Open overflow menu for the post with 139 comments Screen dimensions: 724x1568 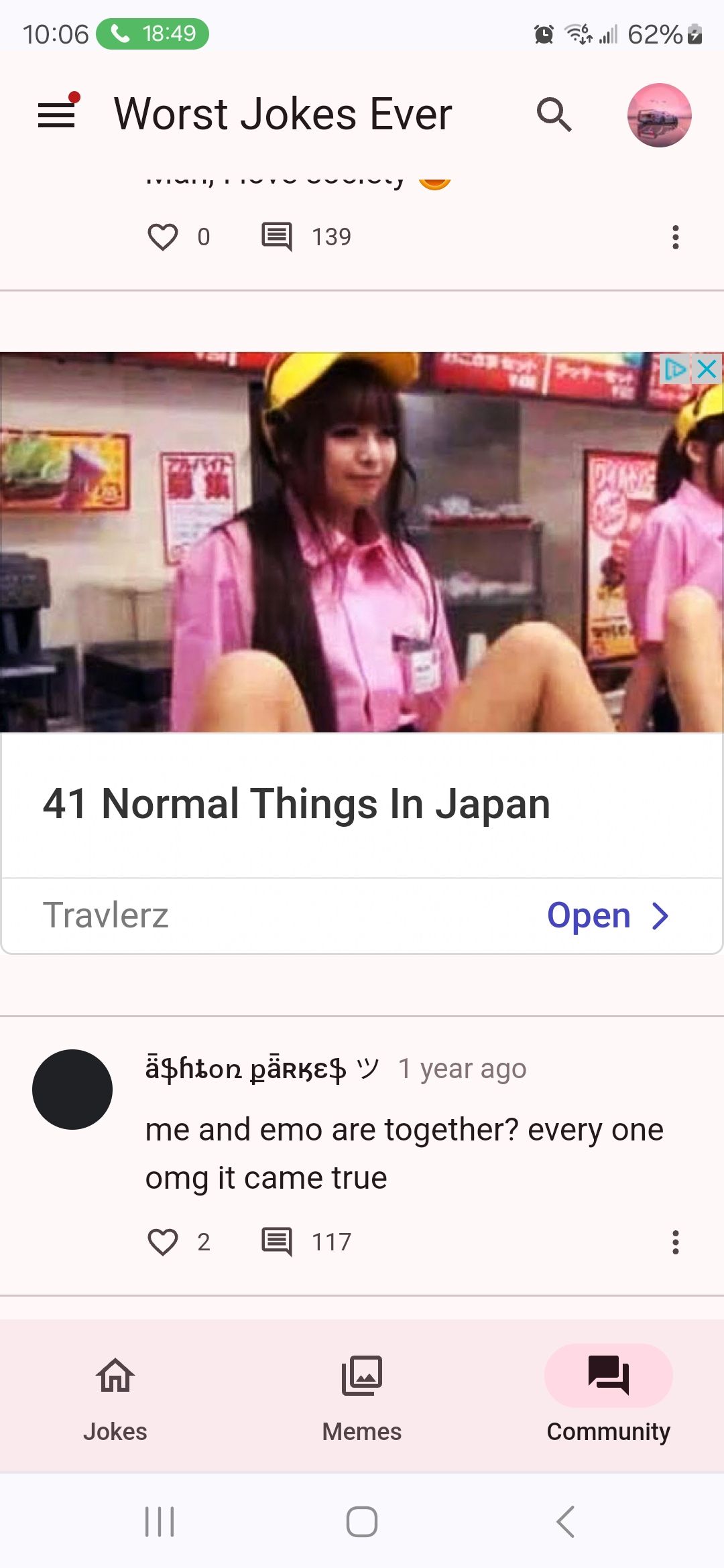[x=675, y=237]
